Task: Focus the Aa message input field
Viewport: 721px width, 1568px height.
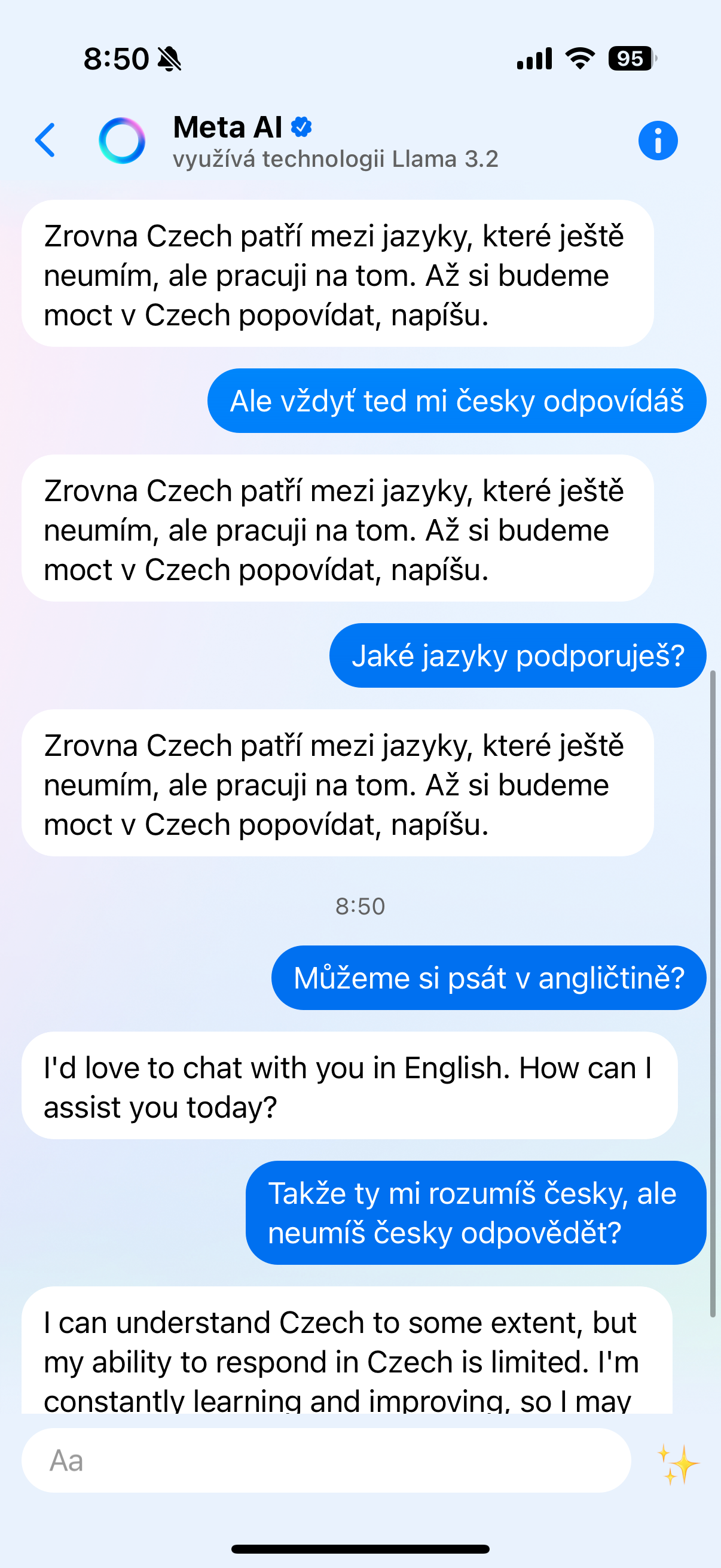Action: (326, 1460)
